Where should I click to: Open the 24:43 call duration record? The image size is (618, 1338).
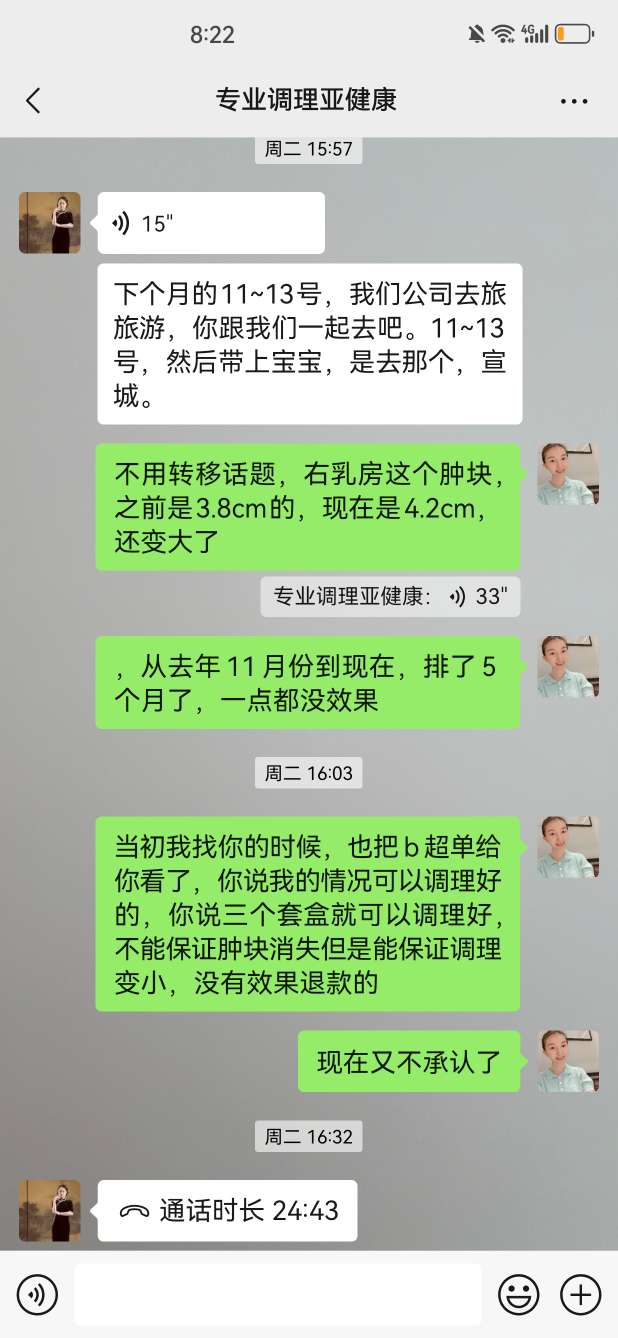pos(227,1211)
